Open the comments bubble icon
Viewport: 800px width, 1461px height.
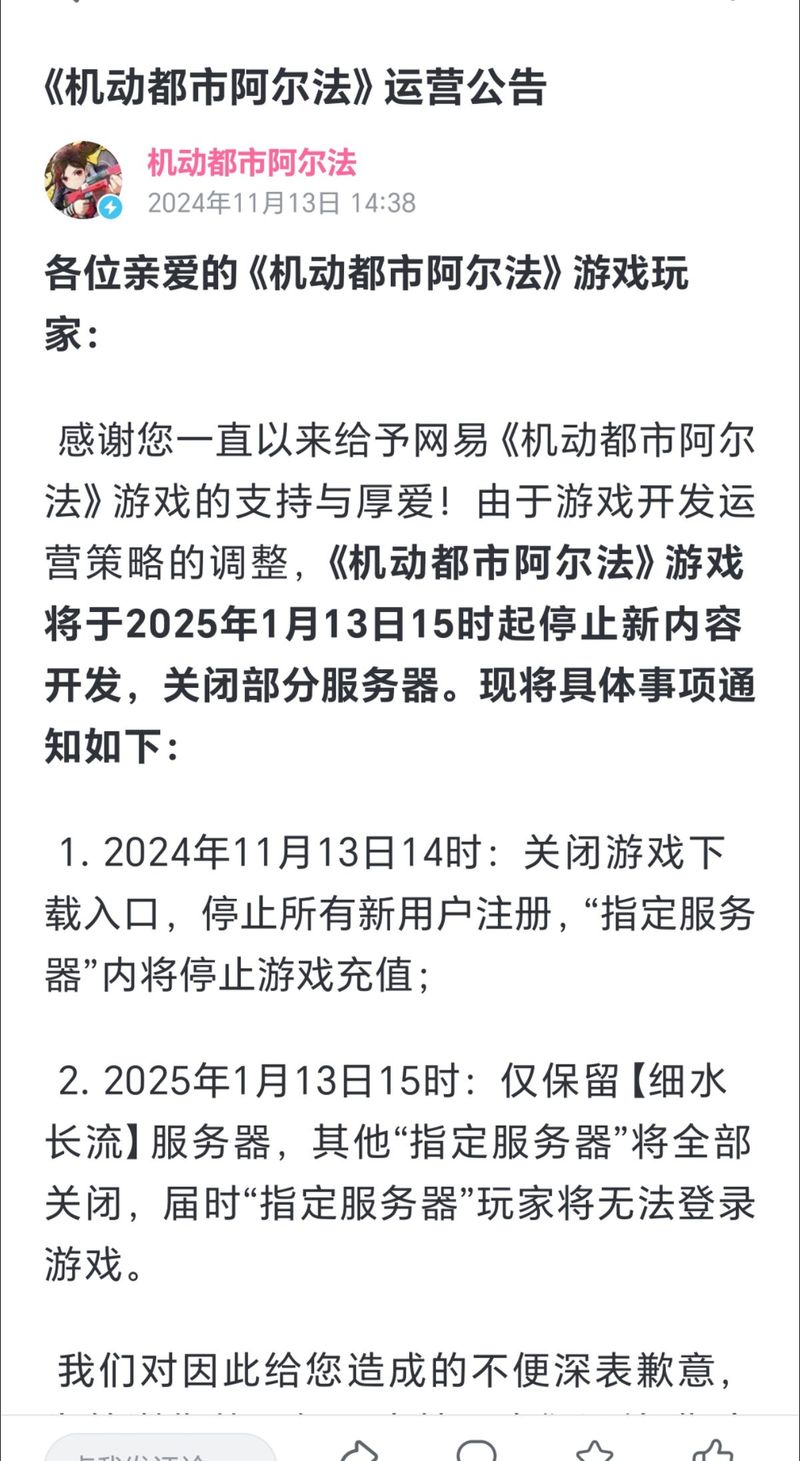(x=476, y=1450)
